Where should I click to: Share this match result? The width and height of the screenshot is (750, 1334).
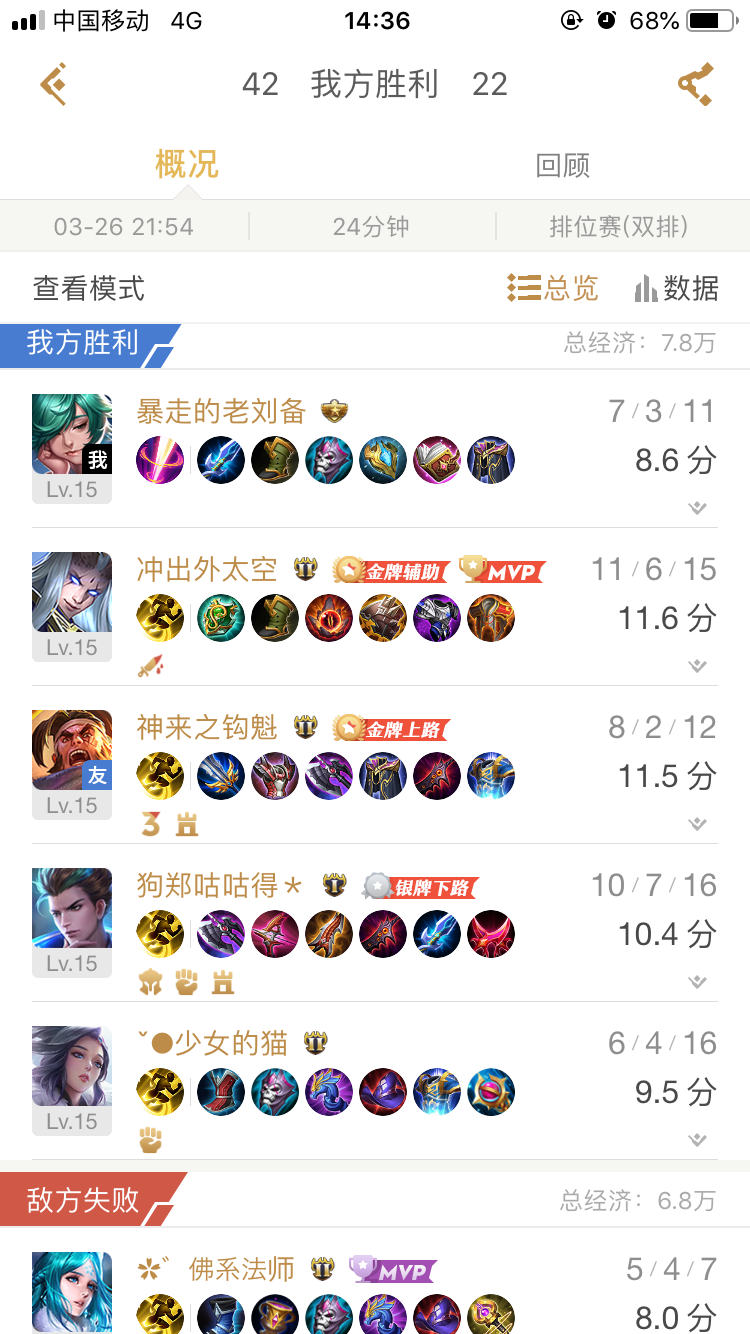point(694,84)
